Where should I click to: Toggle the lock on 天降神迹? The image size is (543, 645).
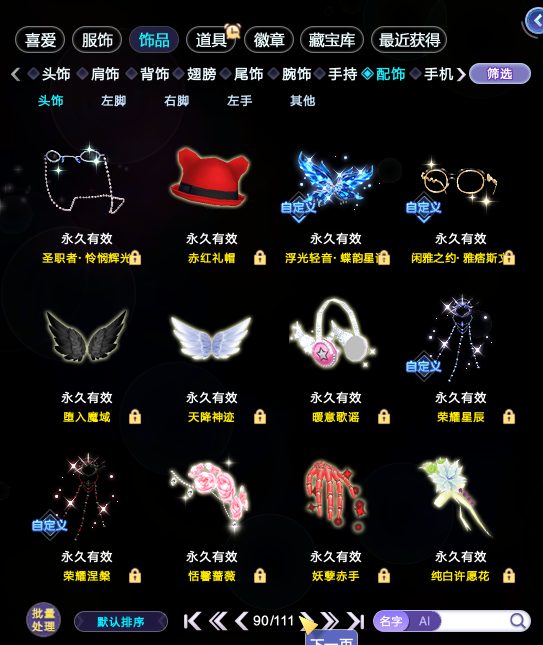(260, 417)
